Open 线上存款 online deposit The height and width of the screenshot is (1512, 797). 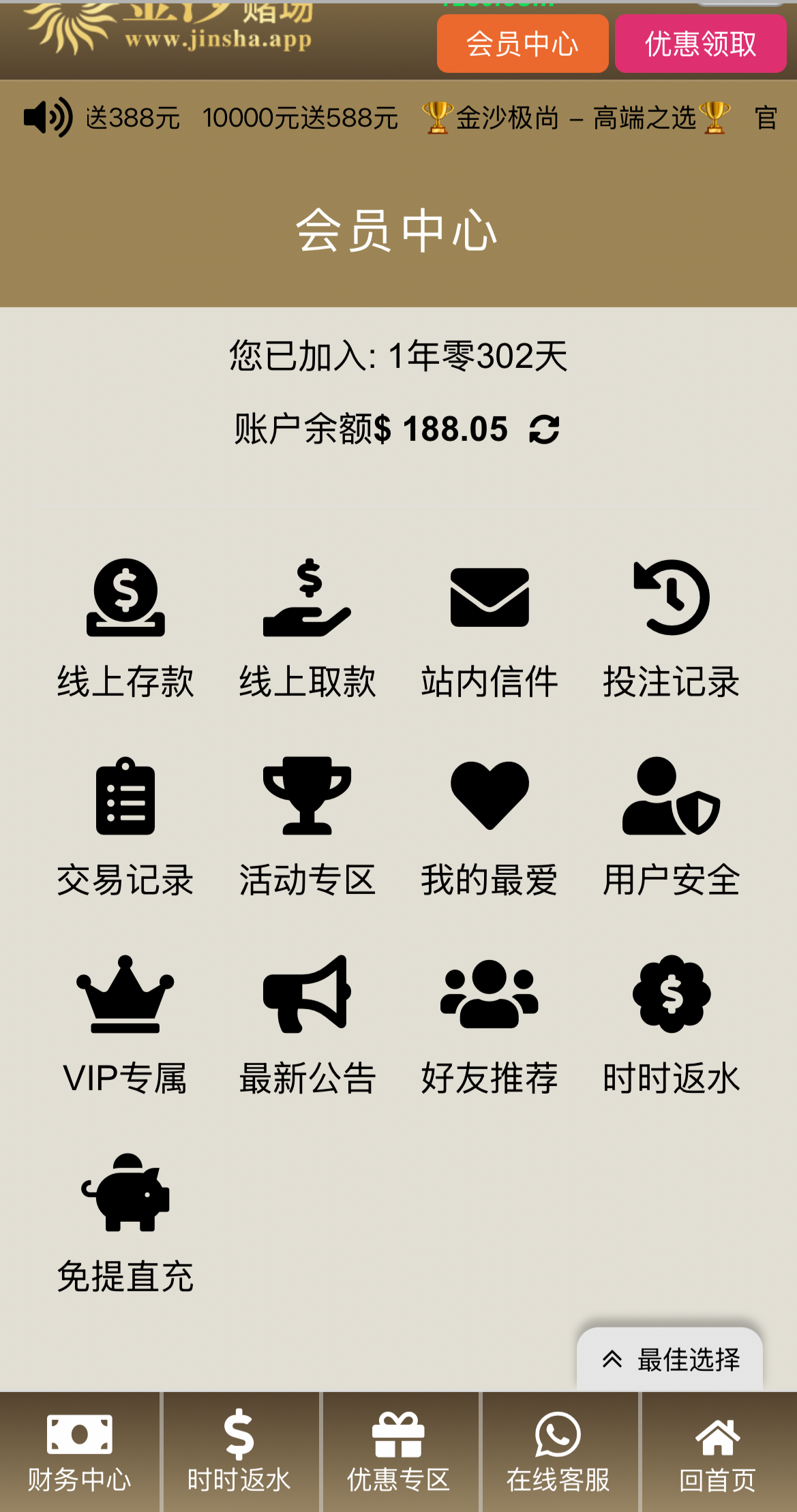tap(125, 628)
